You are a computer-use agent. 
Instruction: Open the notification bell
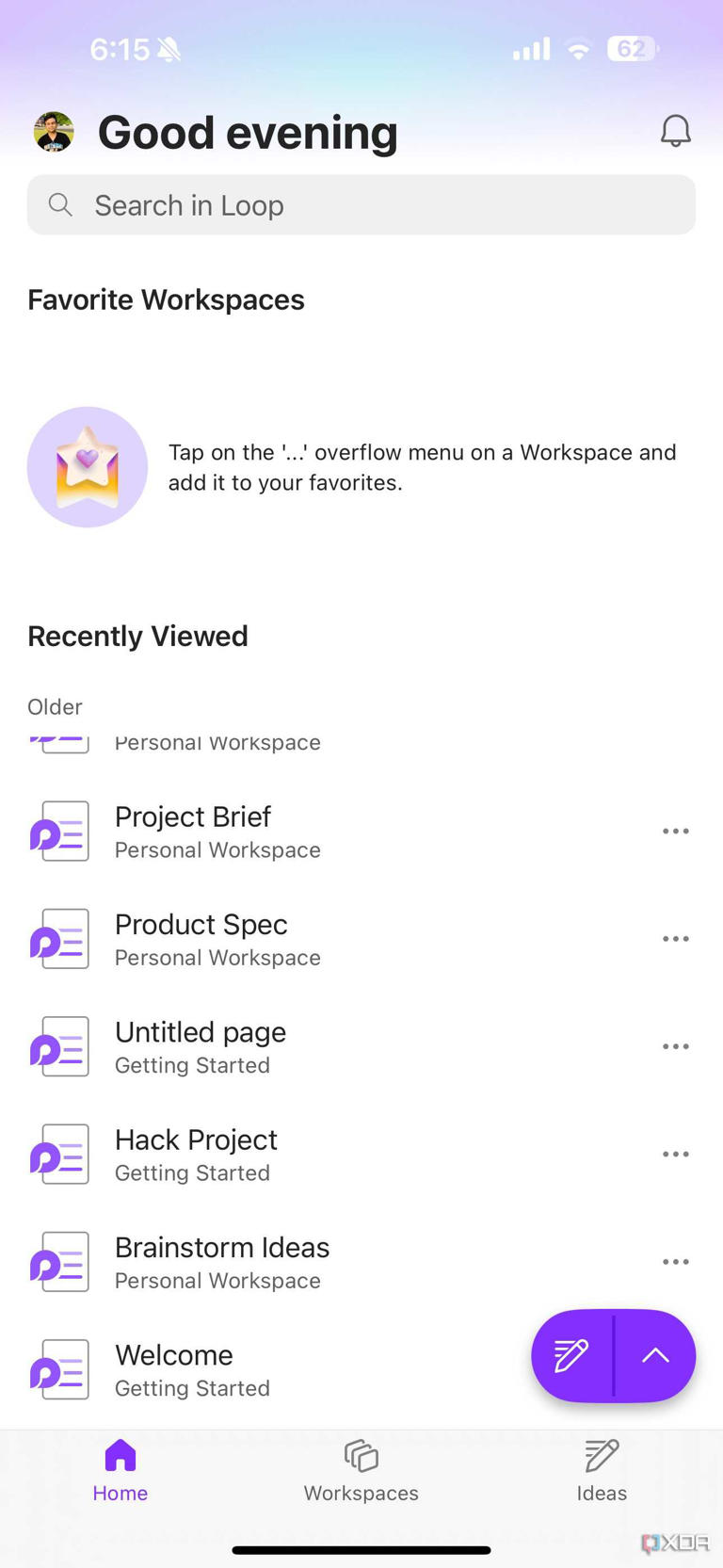click(x=676, y=131)
